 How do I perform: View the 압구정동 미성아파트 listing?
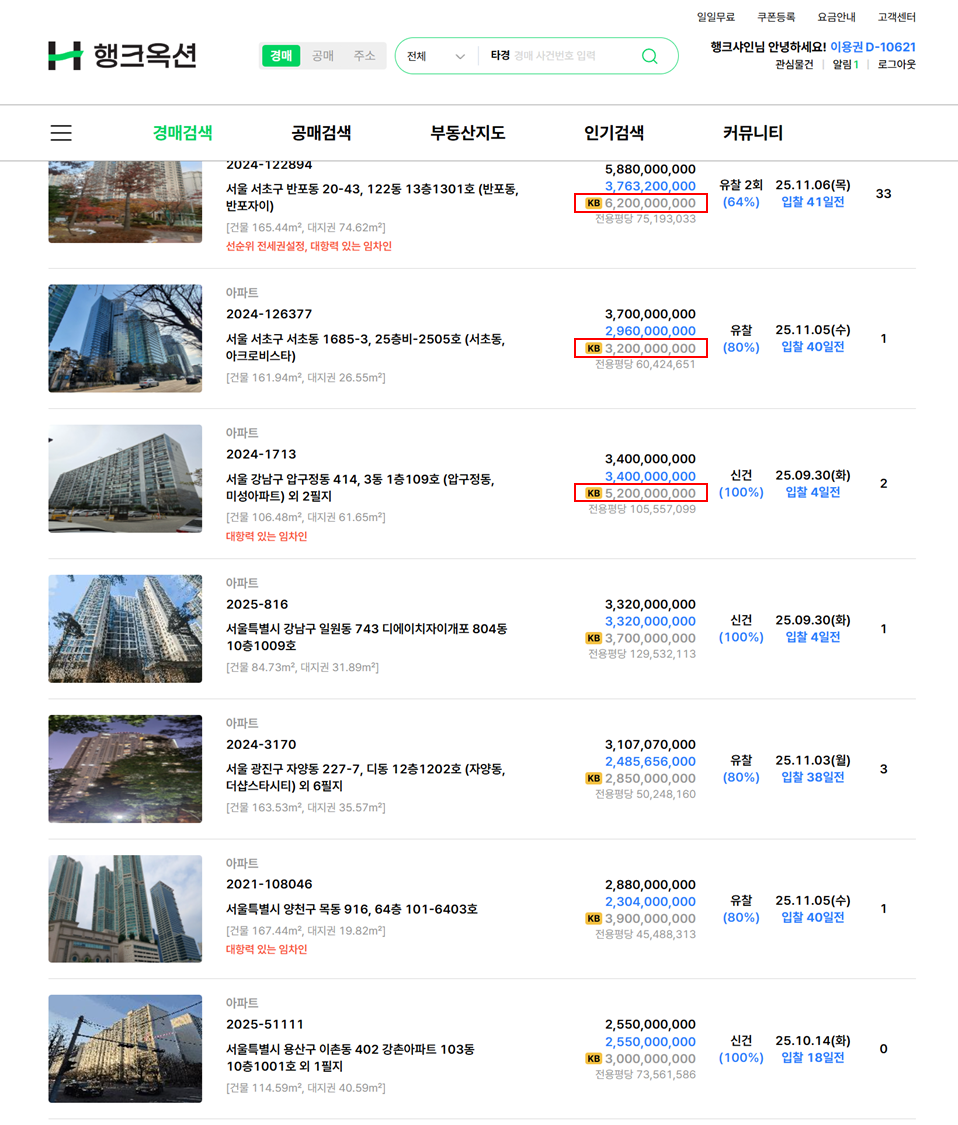359,487
